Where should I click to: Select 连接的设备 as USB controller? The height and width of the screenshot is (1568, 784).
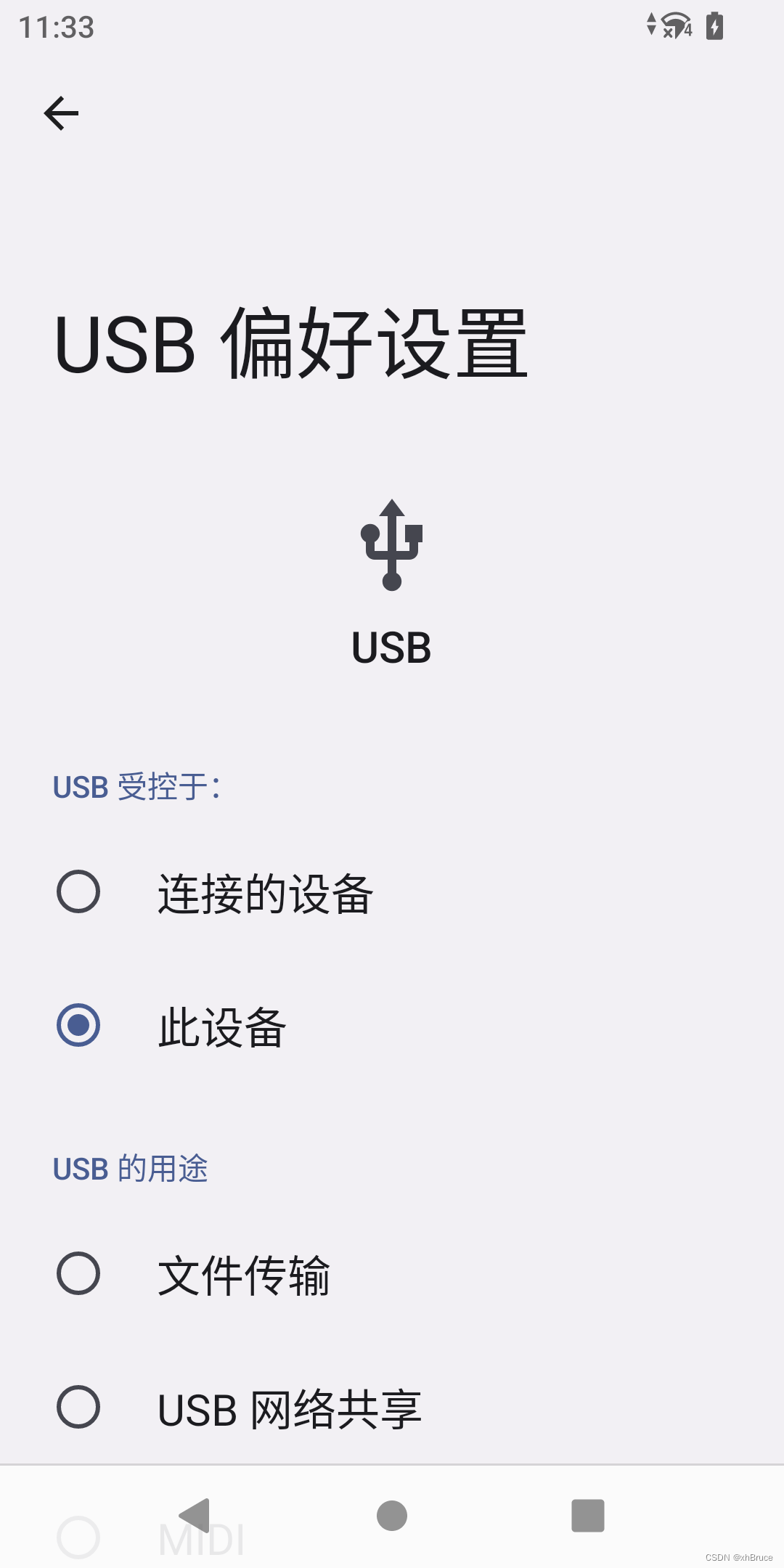(x=78, y=891)
